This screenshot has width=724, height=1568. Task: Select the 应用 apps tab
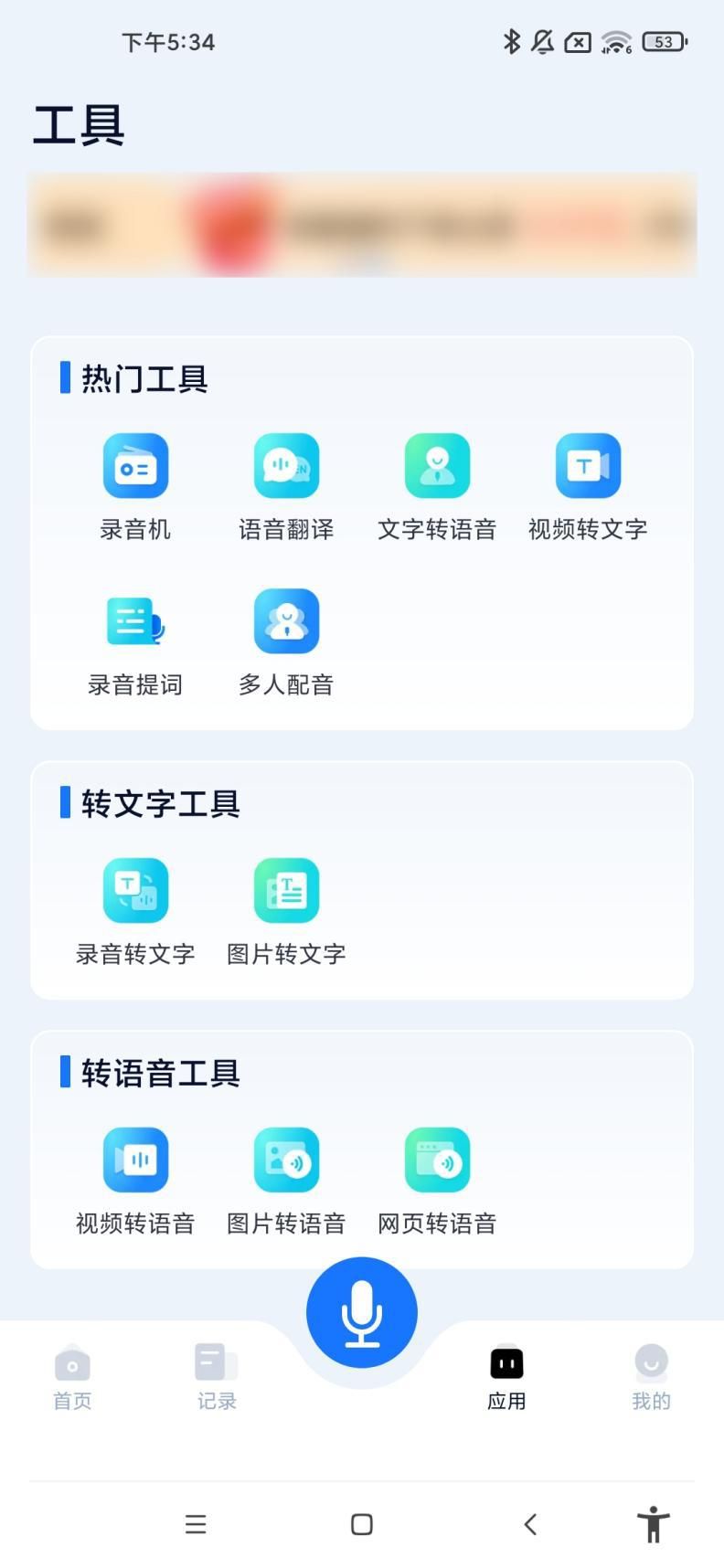(x=506, y=1378)
